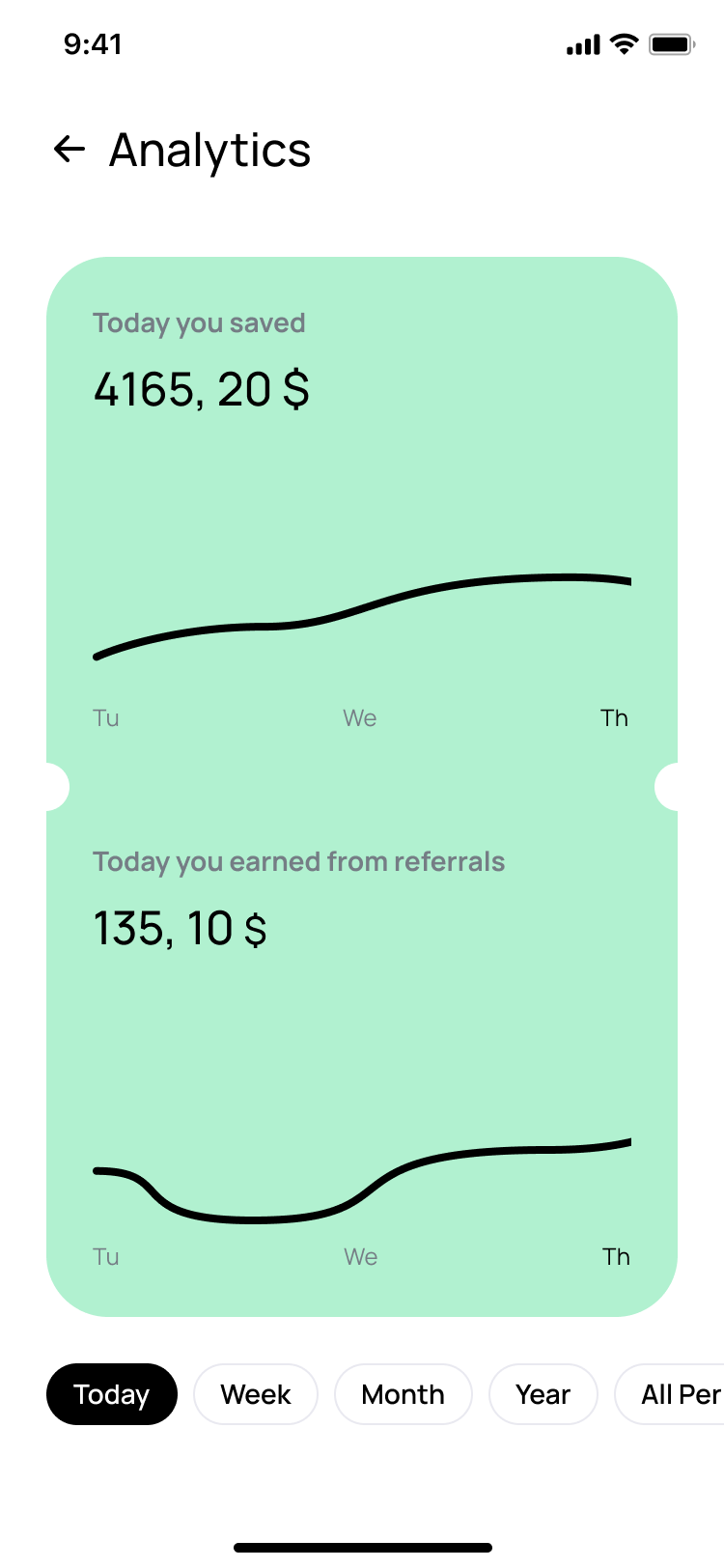Switch to the Month view
The image size is (724, 1568).
click(x=404, y=1394)
